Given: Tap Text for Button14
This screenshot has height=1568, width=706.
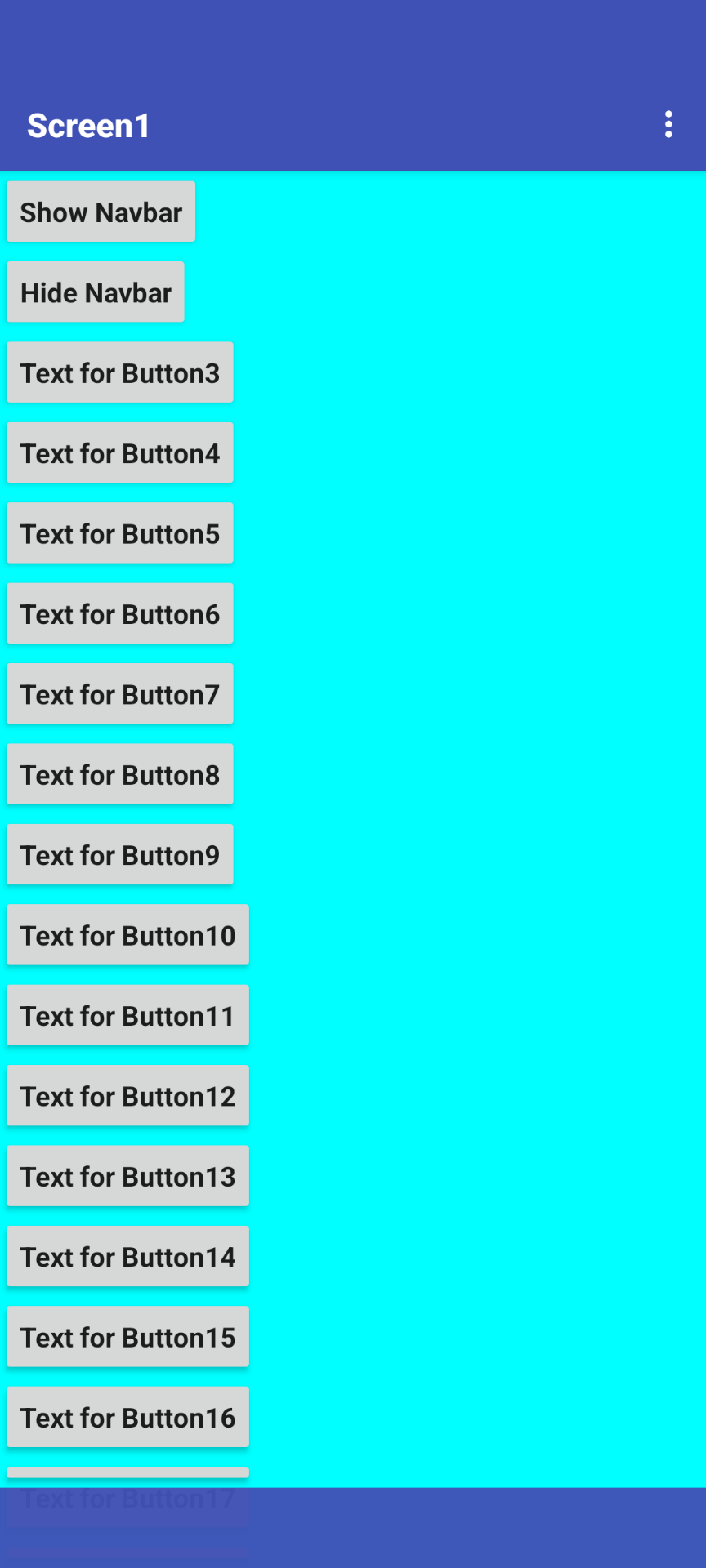Looking at the screenshot, I should [x=127, y=1257].
